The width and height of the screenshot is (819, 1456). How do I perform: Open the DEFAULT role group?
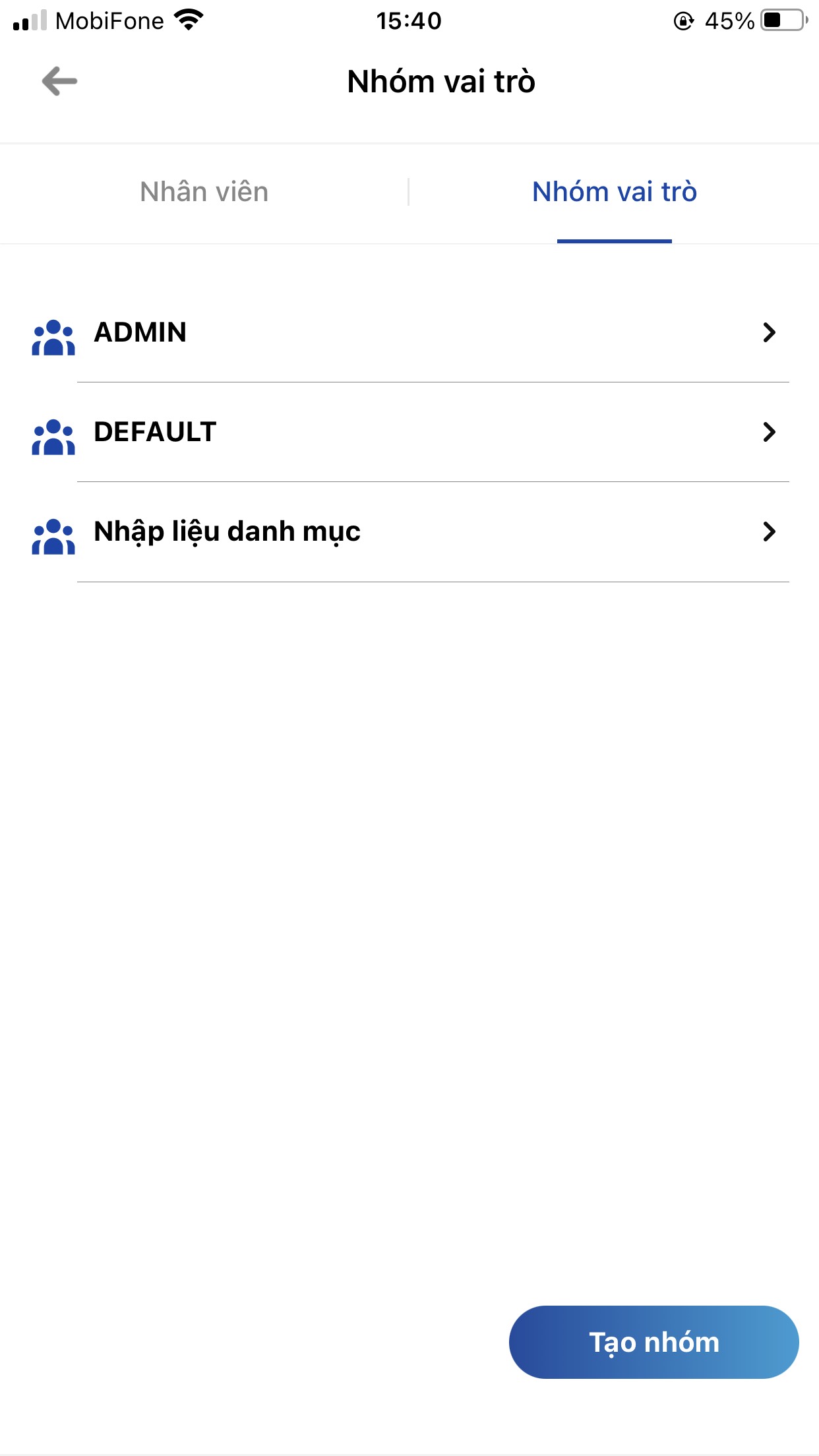(x=409, y=432)
